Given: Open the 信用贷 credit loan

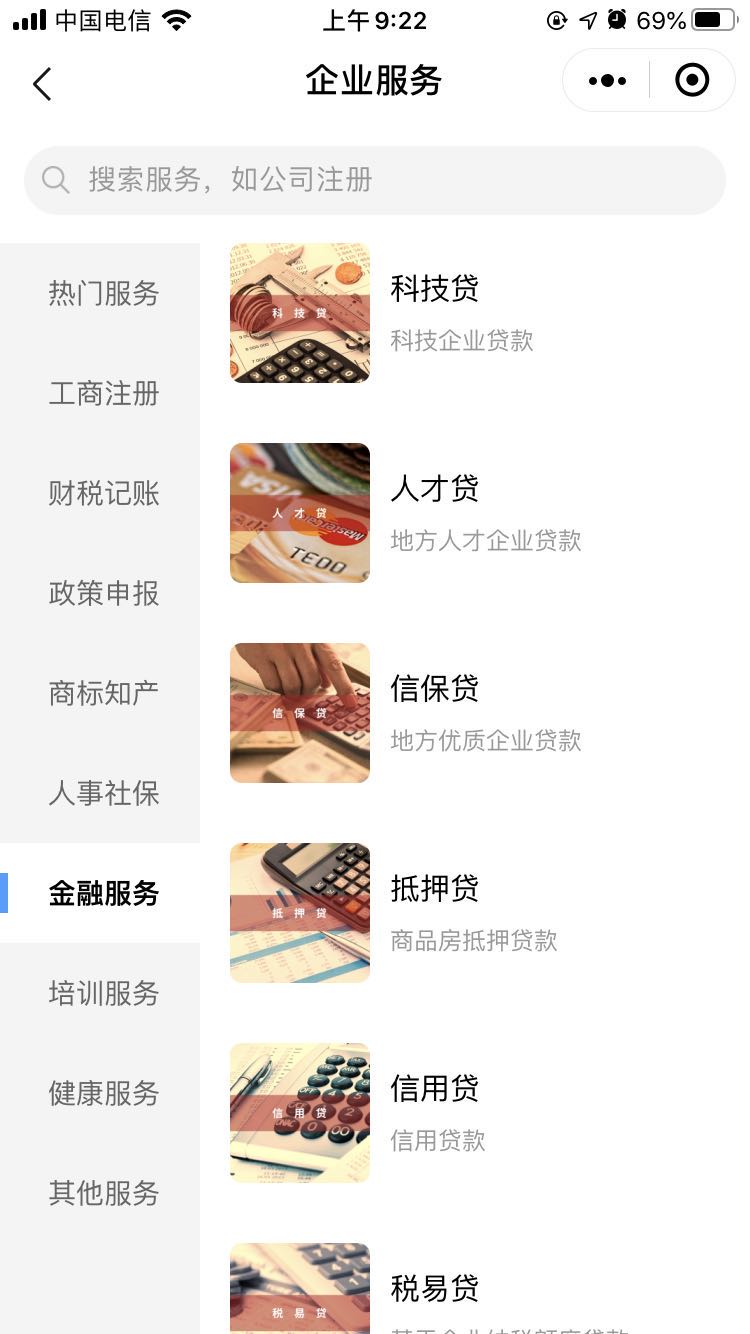Looking at the screenshot, I should coord(475,1113).
